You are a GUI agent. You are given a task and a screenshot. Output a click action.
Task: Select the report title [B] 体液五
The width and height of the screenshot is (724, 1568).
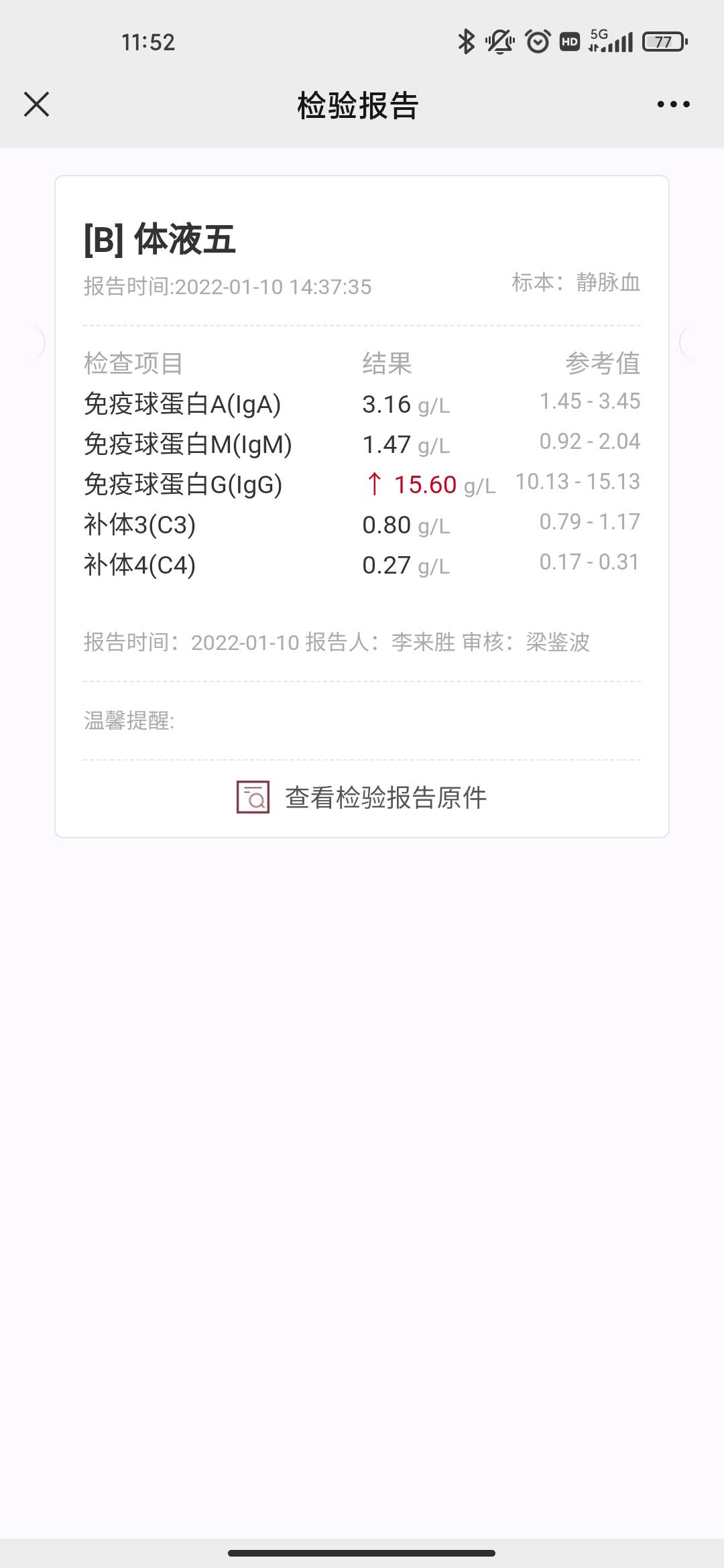161,238
